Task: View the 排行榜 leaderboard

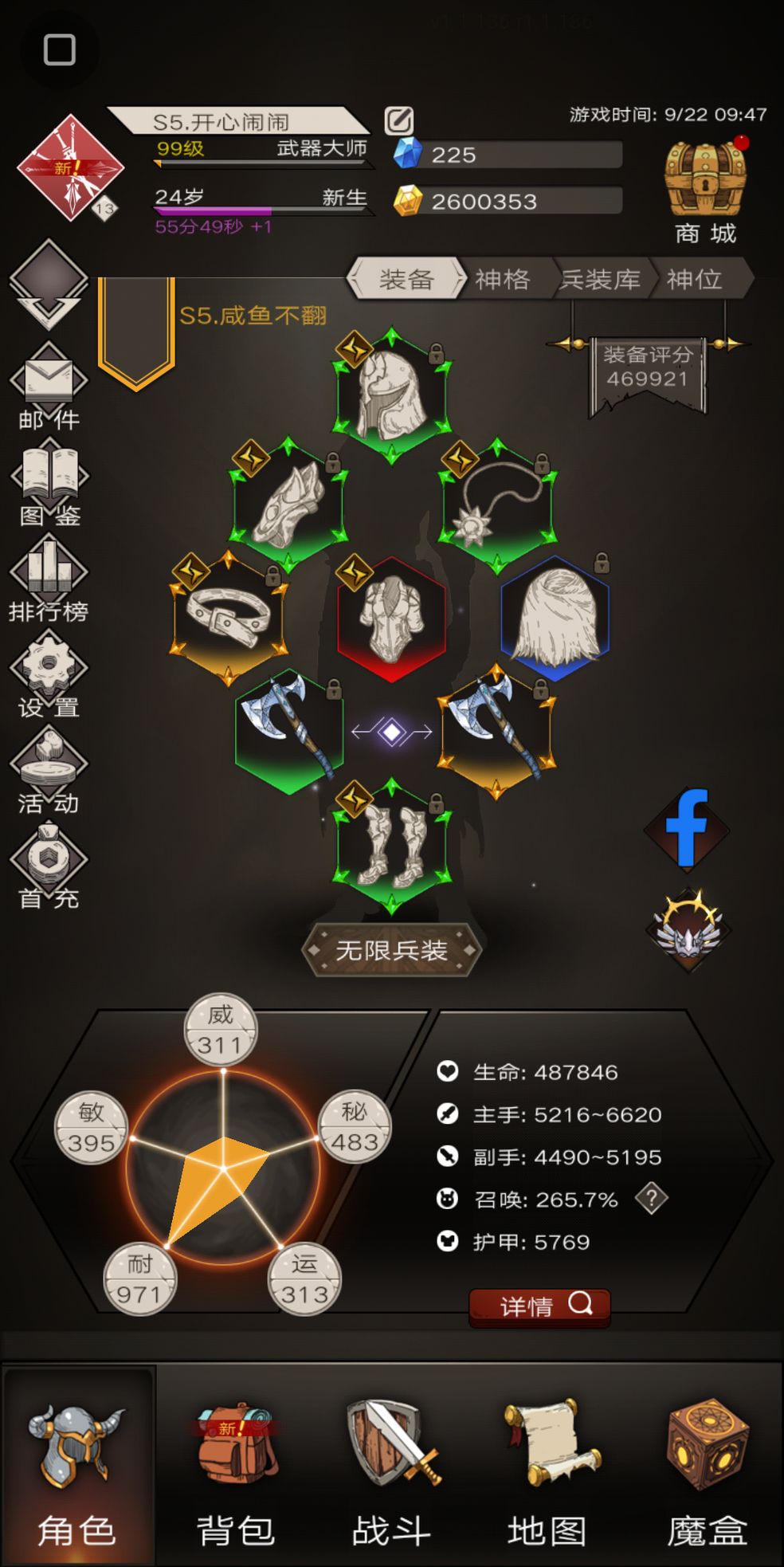Action: pos(49,574)
